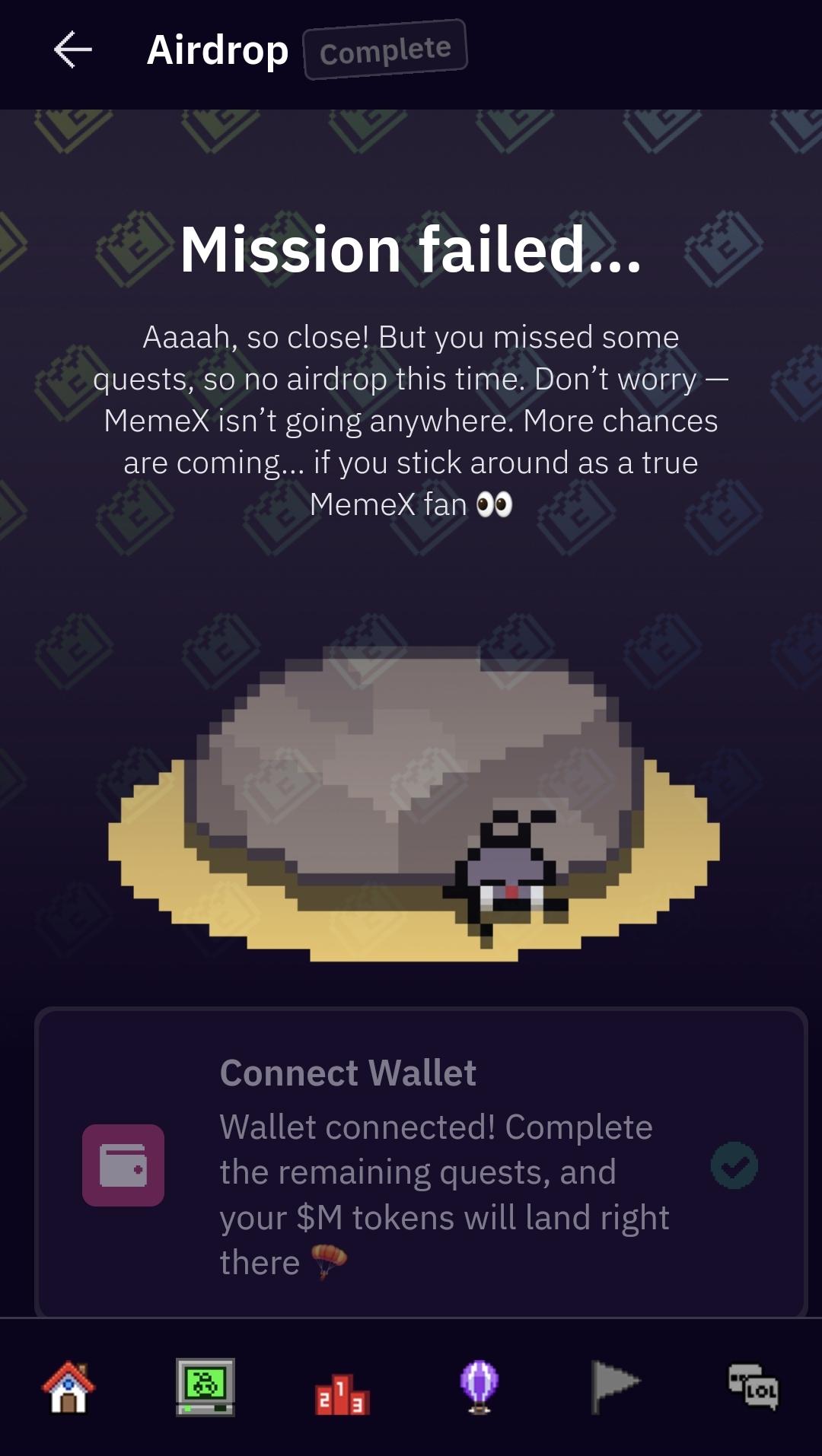Screen dimensions: 822x1456
Task: Go back using the arrow icon
Action: point(73,50)
